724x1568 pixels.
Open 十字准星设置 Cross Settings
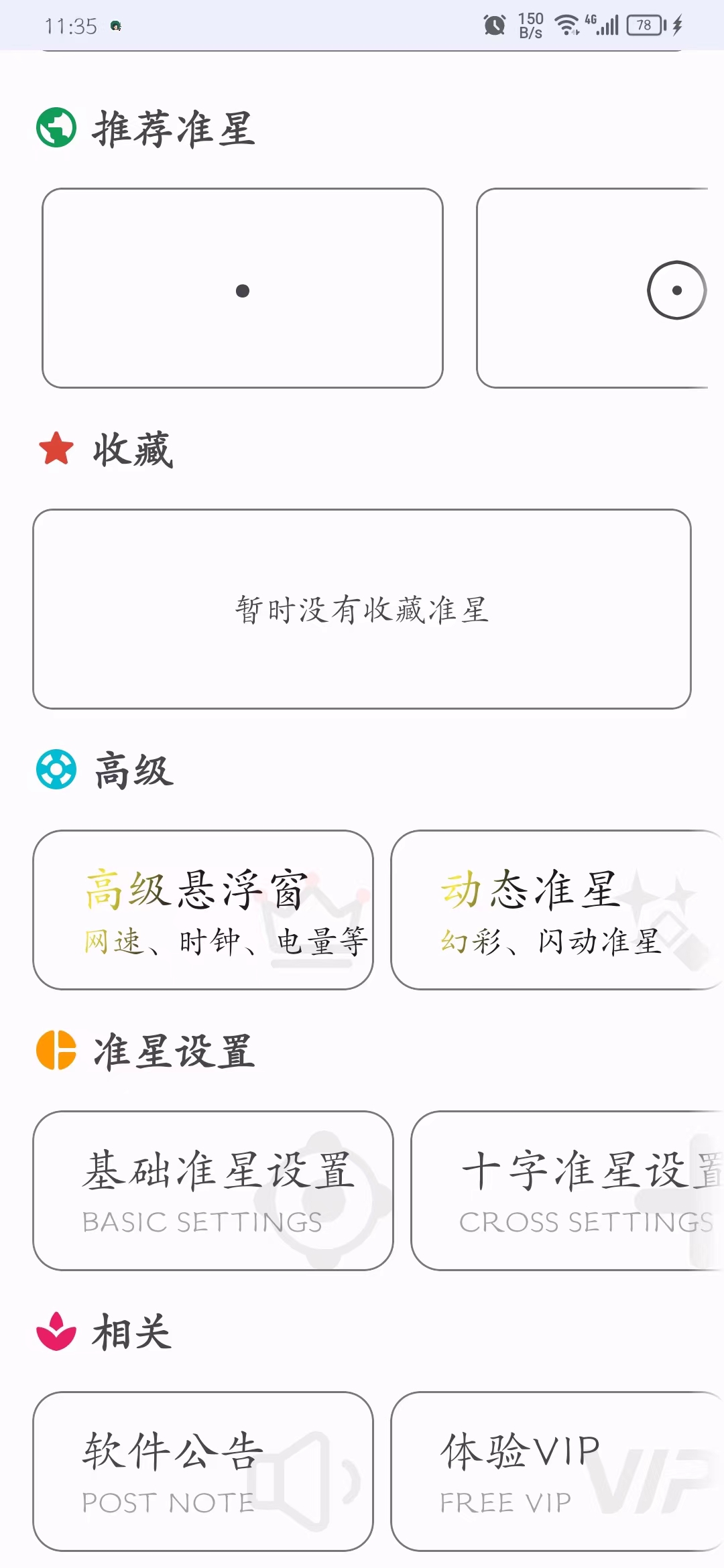tap(567, 1190)
